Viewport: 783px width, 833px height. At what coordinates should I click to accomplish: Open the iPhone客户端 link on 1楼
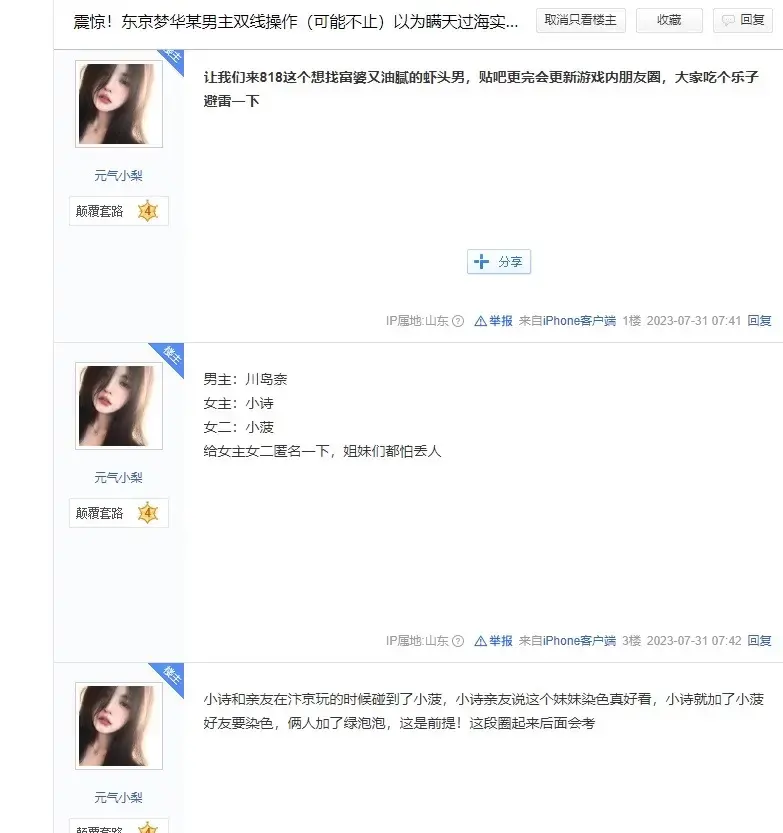click(579, 321)
